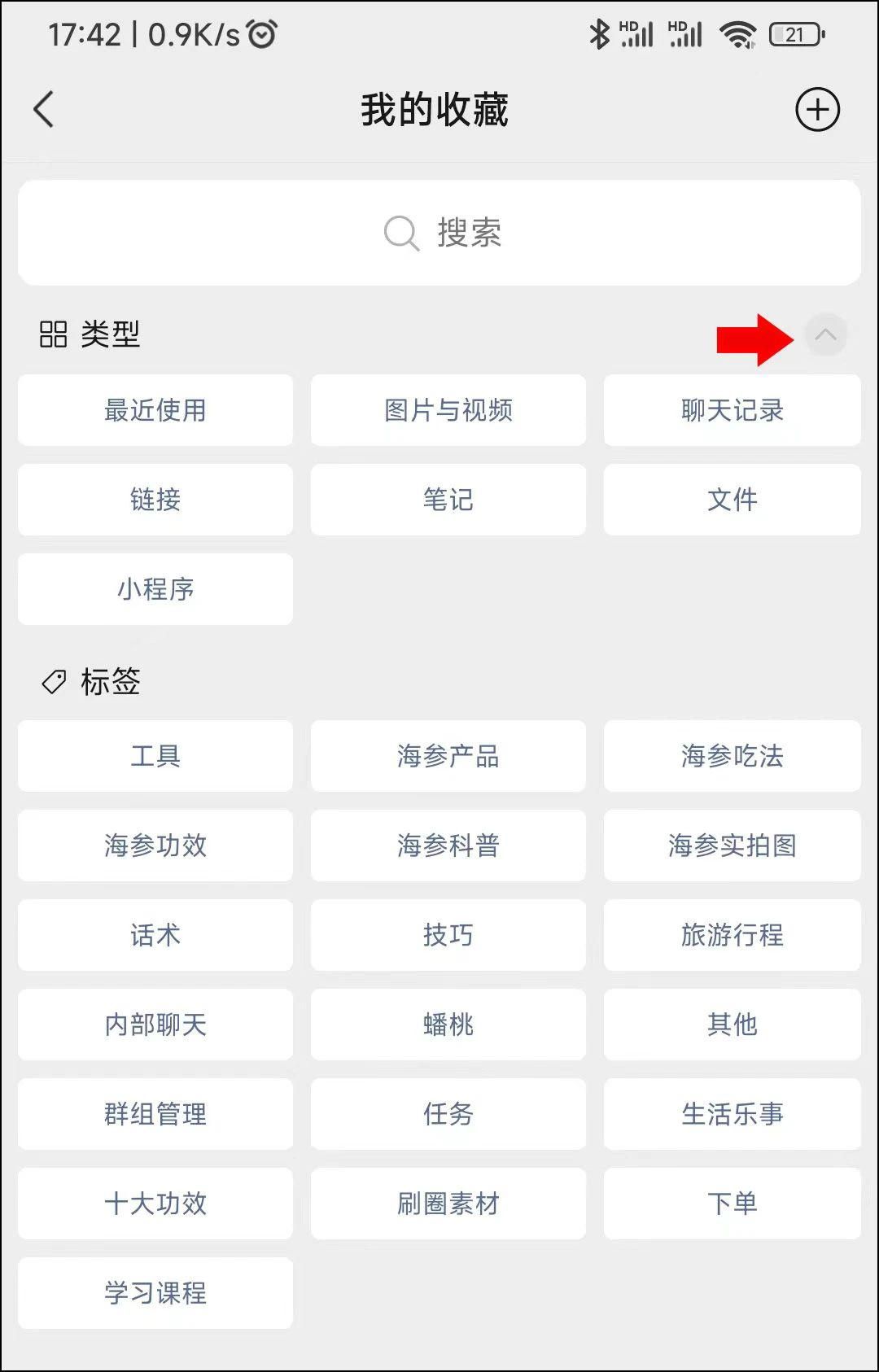
Task: Expand the 最近使用 category
Action: 155,411
